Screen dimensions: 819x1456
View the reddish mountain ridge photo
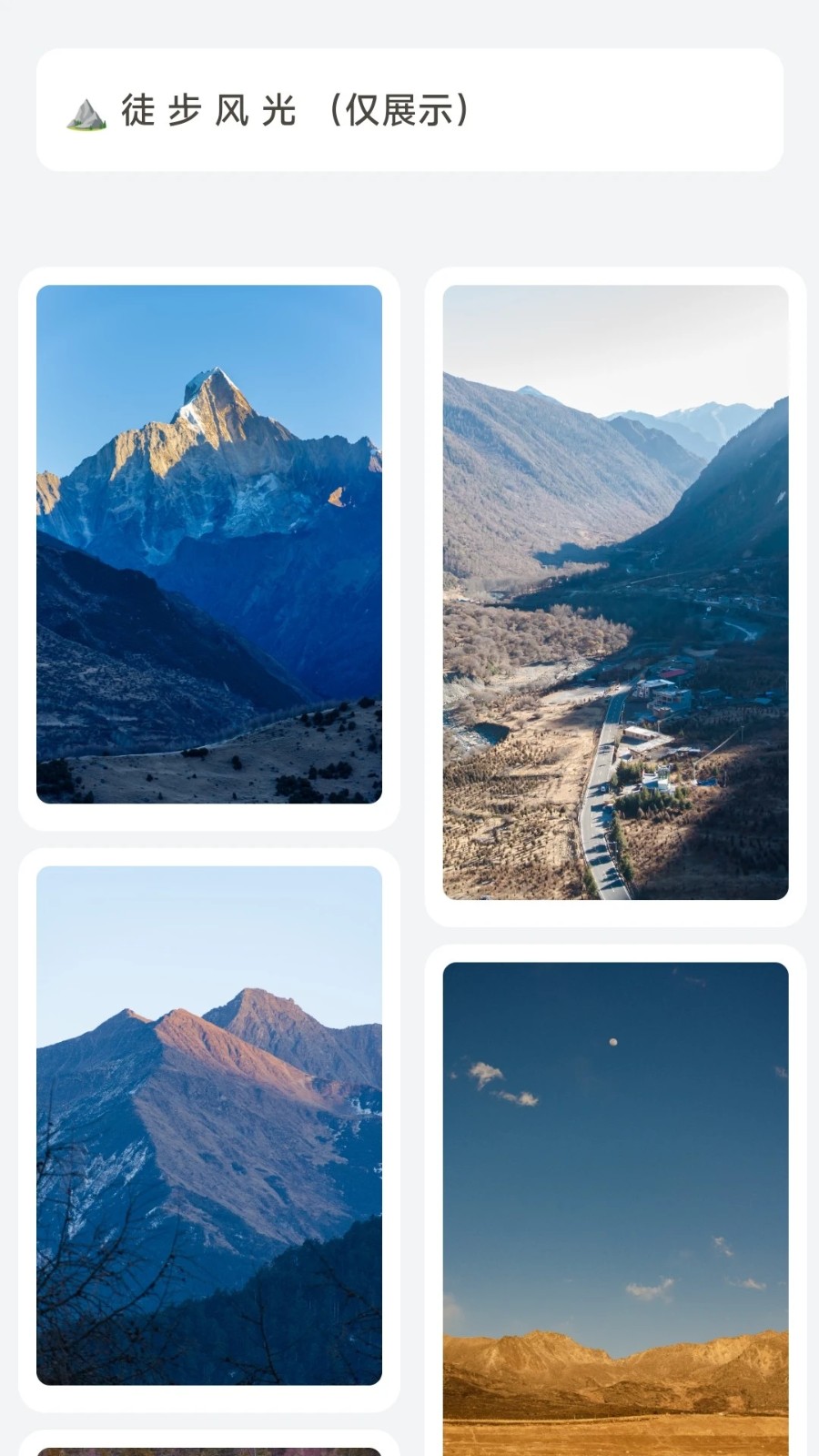(209, 1126)
